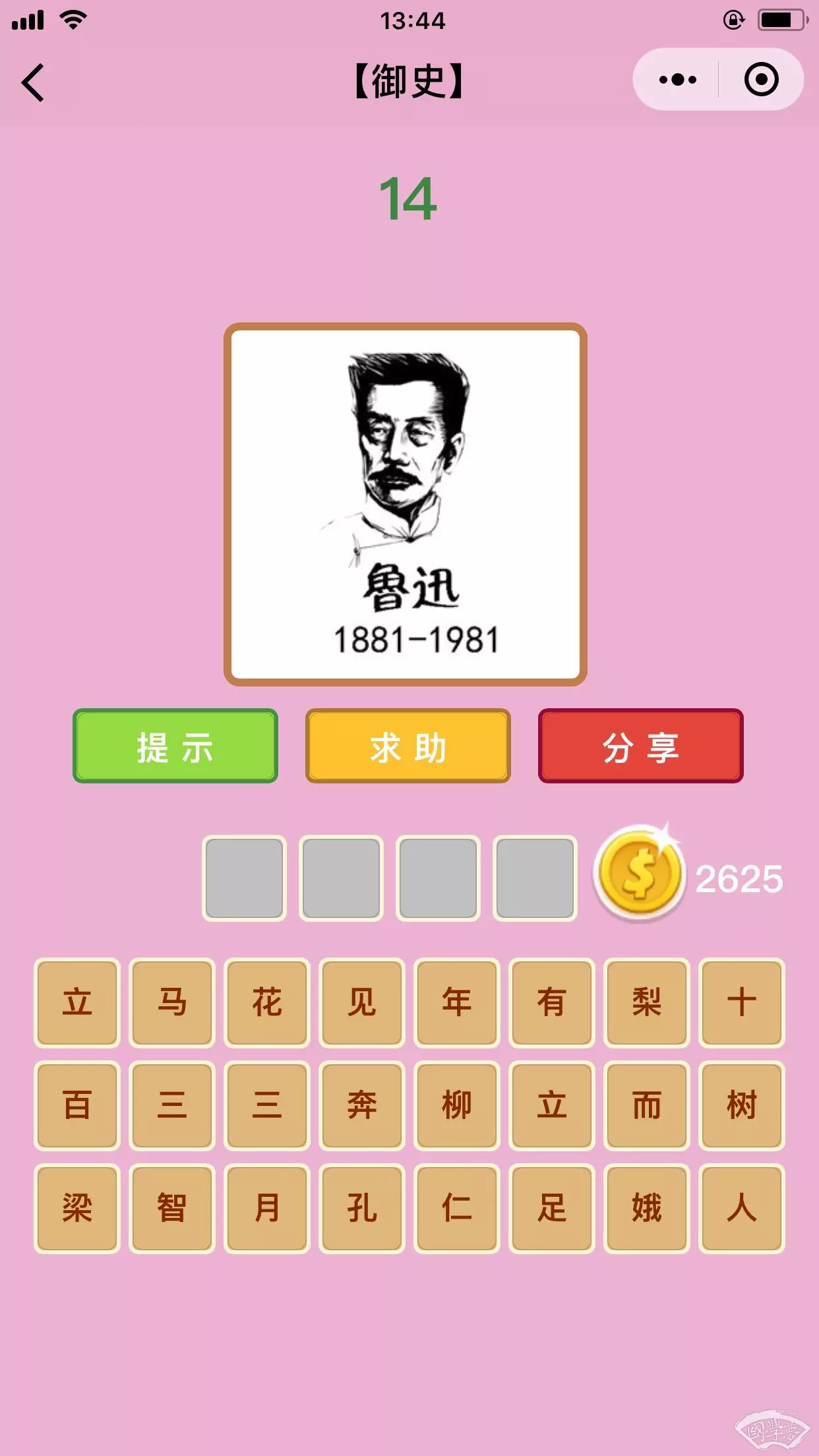The width and height of the screenshot is (819, 1456).
Task: Select the 奔 character tile
Action: click(x=362, y=1105)
